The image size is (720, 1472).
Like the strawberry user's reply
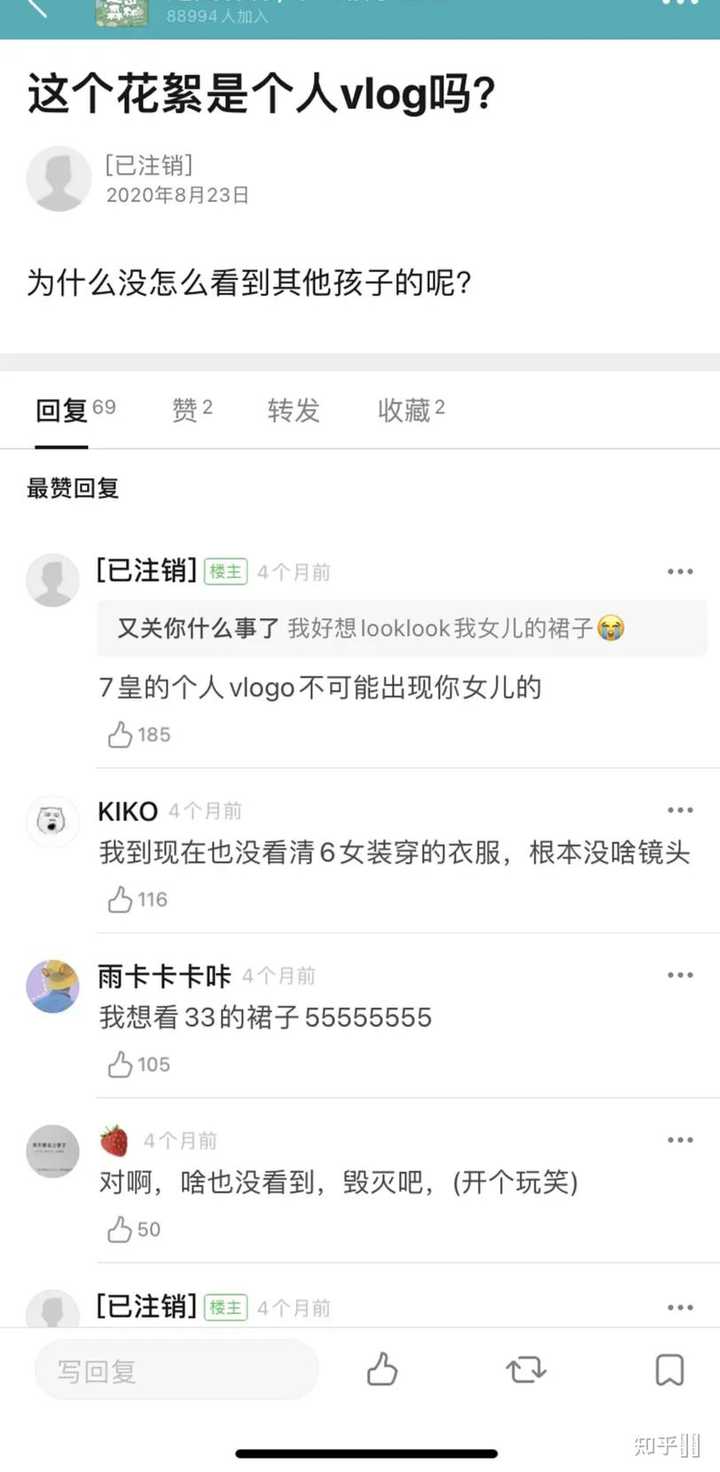[x=121, y=1229]
